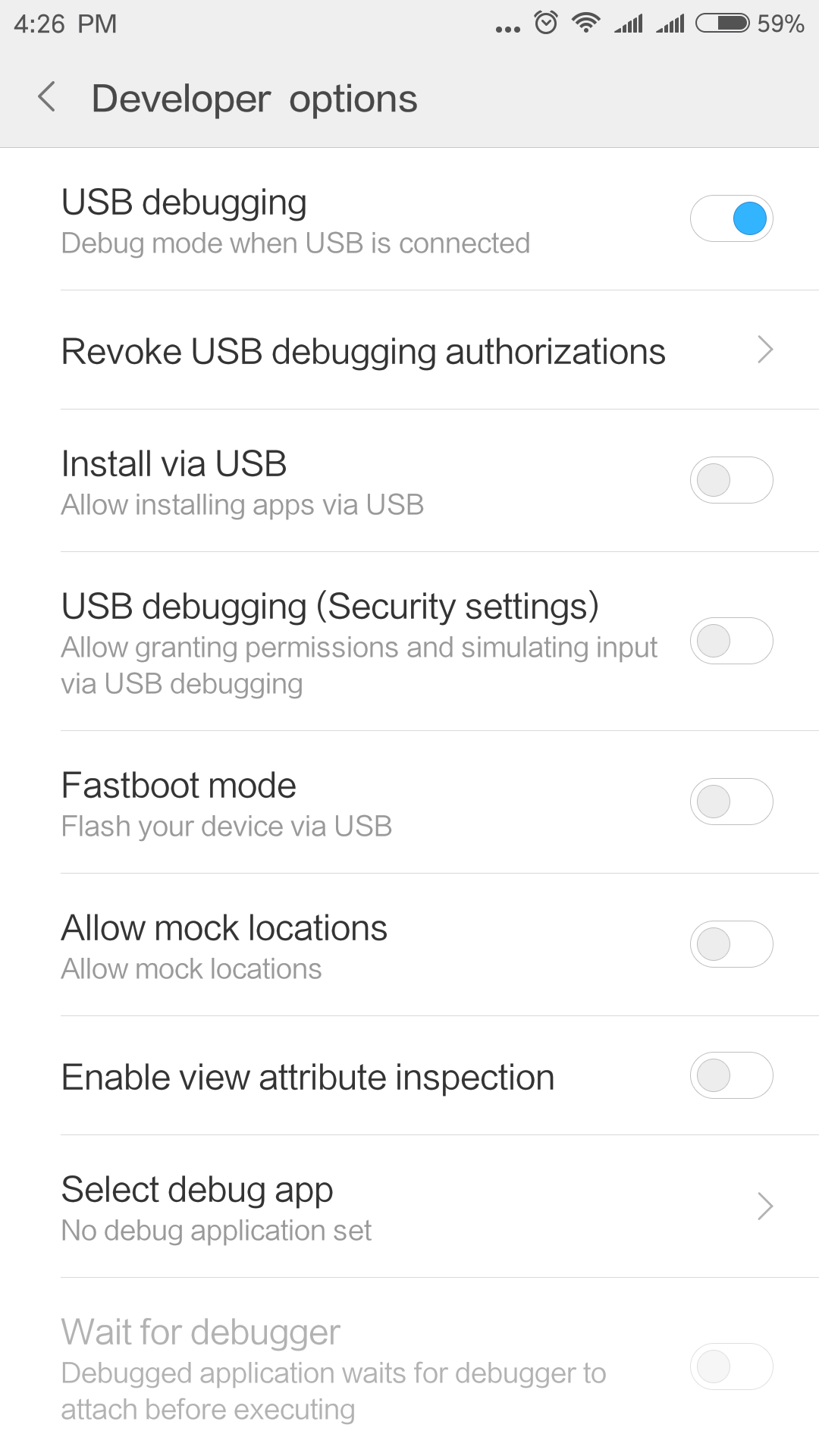Screen dimensions: 819x1456
Task: Turn on Allow mock locations
Action: [x=731, y=944]
